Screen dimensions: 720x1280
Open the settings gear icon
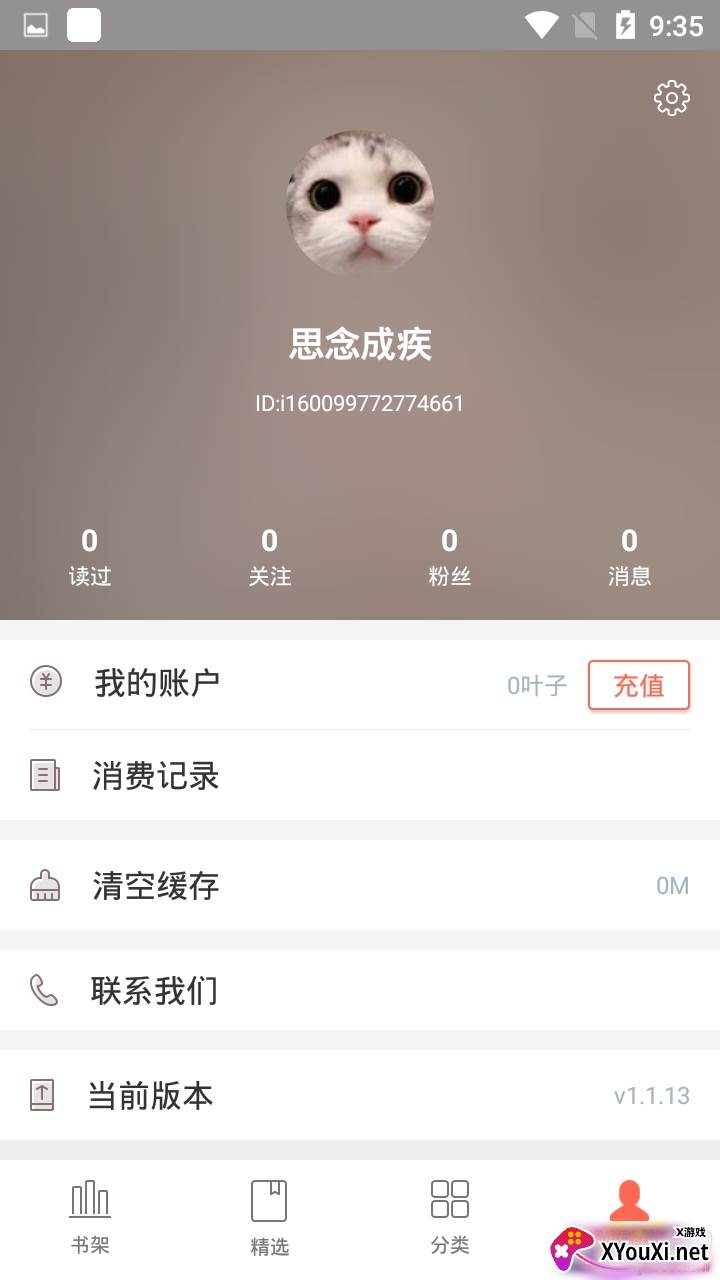pyautogui.click(x=671, y=97)
